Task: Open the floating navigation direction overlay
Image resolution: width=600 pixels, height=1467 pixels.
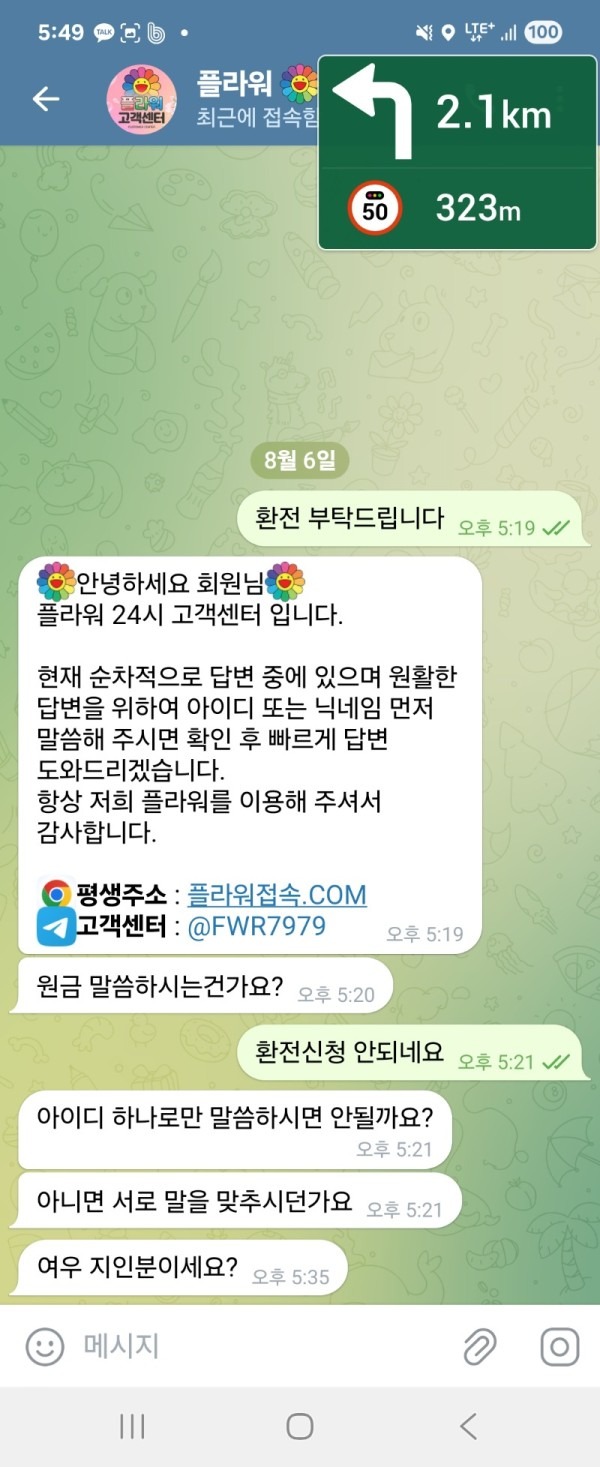Action: click(457, 153)
